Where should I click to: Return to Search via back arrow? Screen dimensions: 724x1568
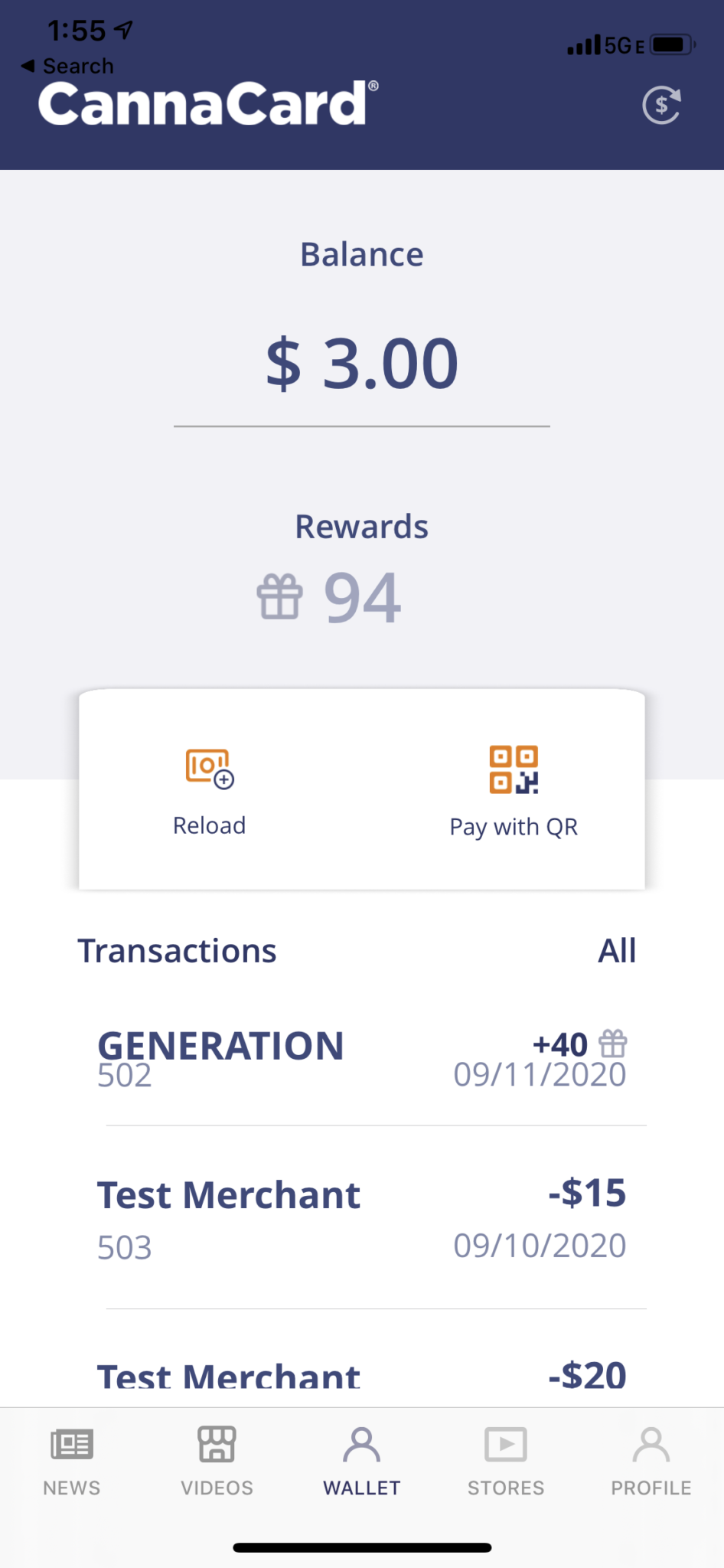pos(67,67)
